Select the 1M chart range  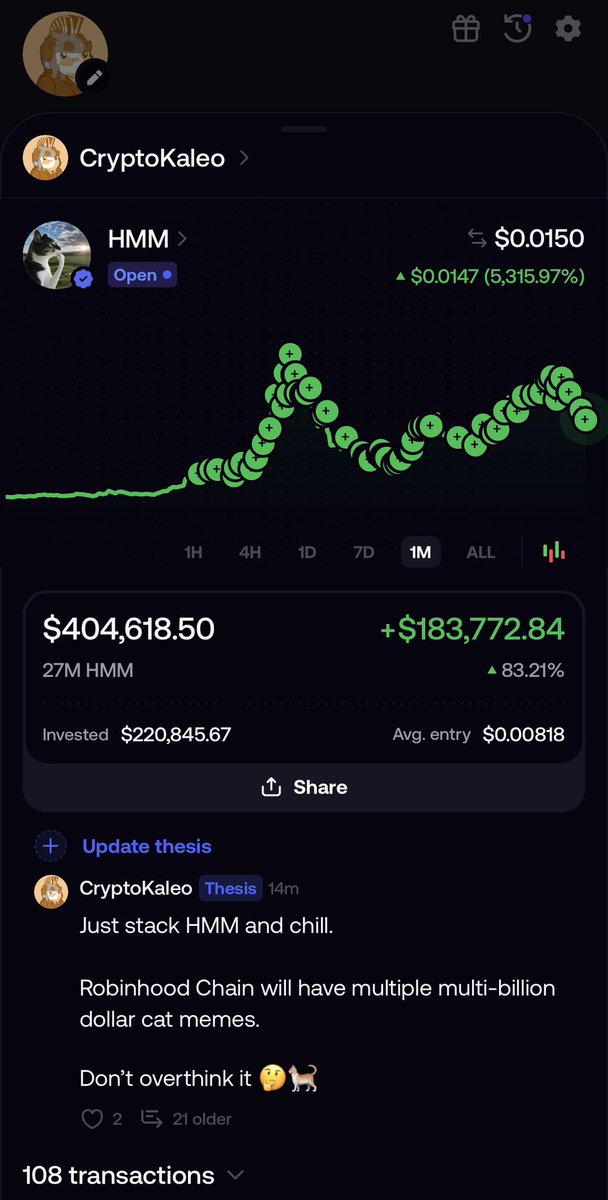click(x=420, y=552)
